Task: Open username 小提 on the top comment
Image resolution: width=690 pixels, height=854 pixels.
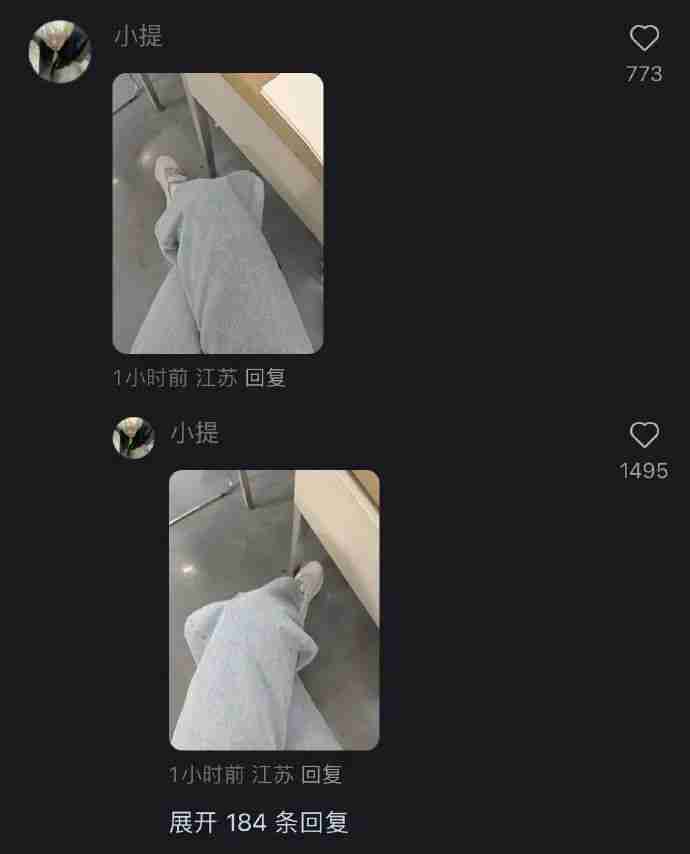Action: click(x=138, y=36)
